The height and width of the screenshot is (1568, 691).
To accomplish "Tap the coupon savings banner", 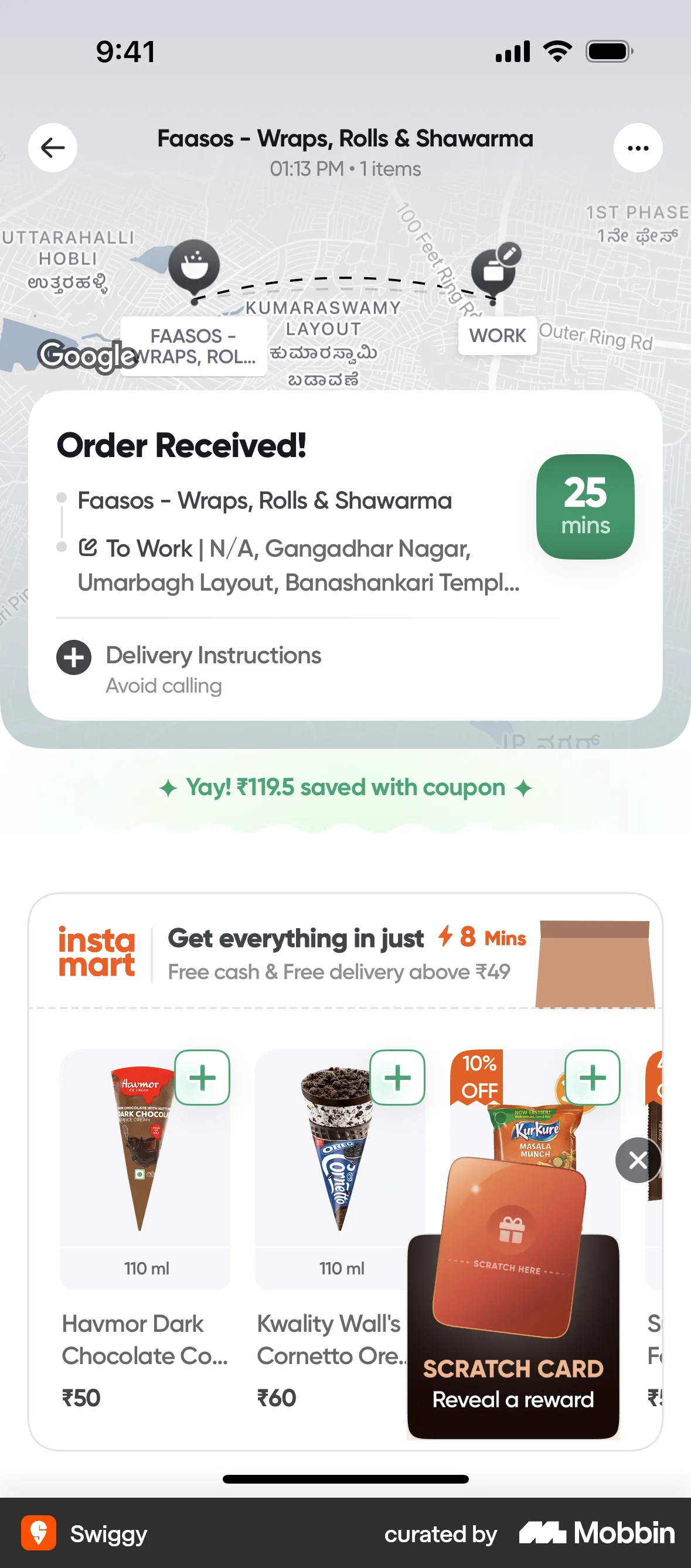I will 345,786.
